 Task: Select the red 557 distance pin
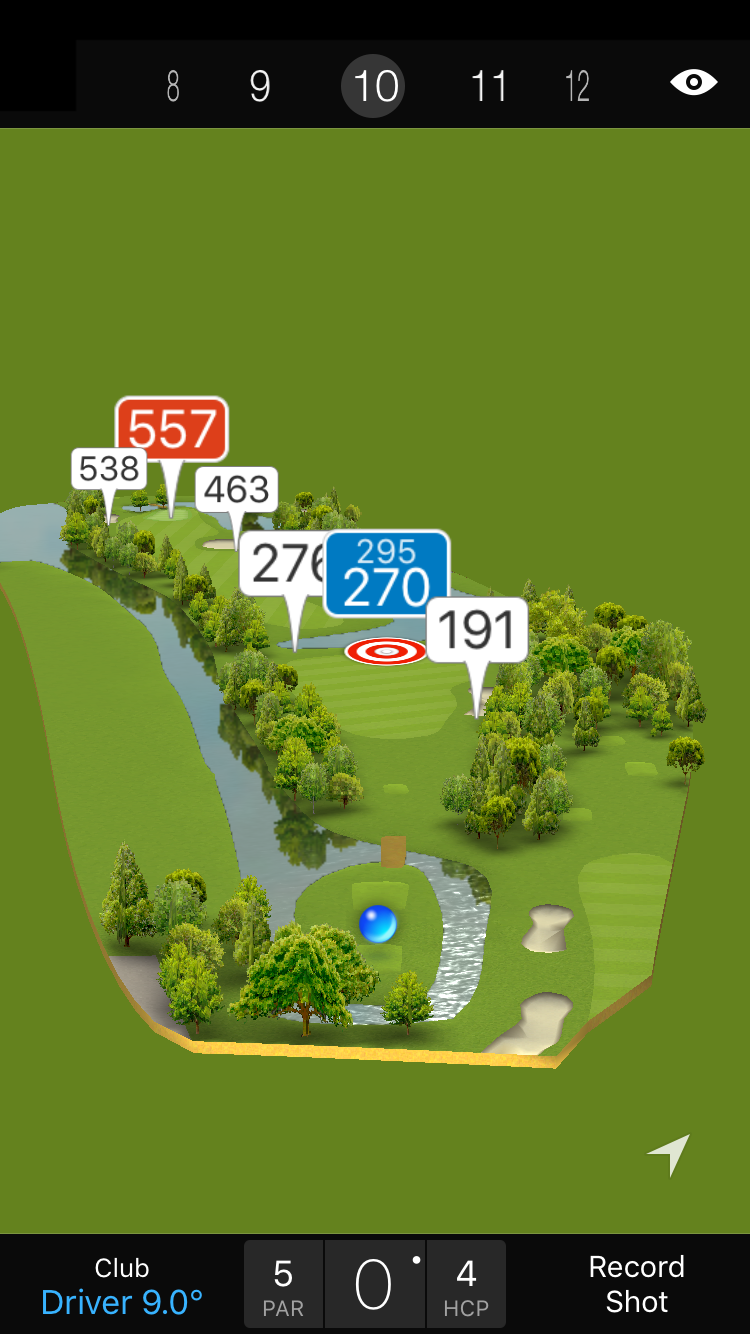(172, 429)
